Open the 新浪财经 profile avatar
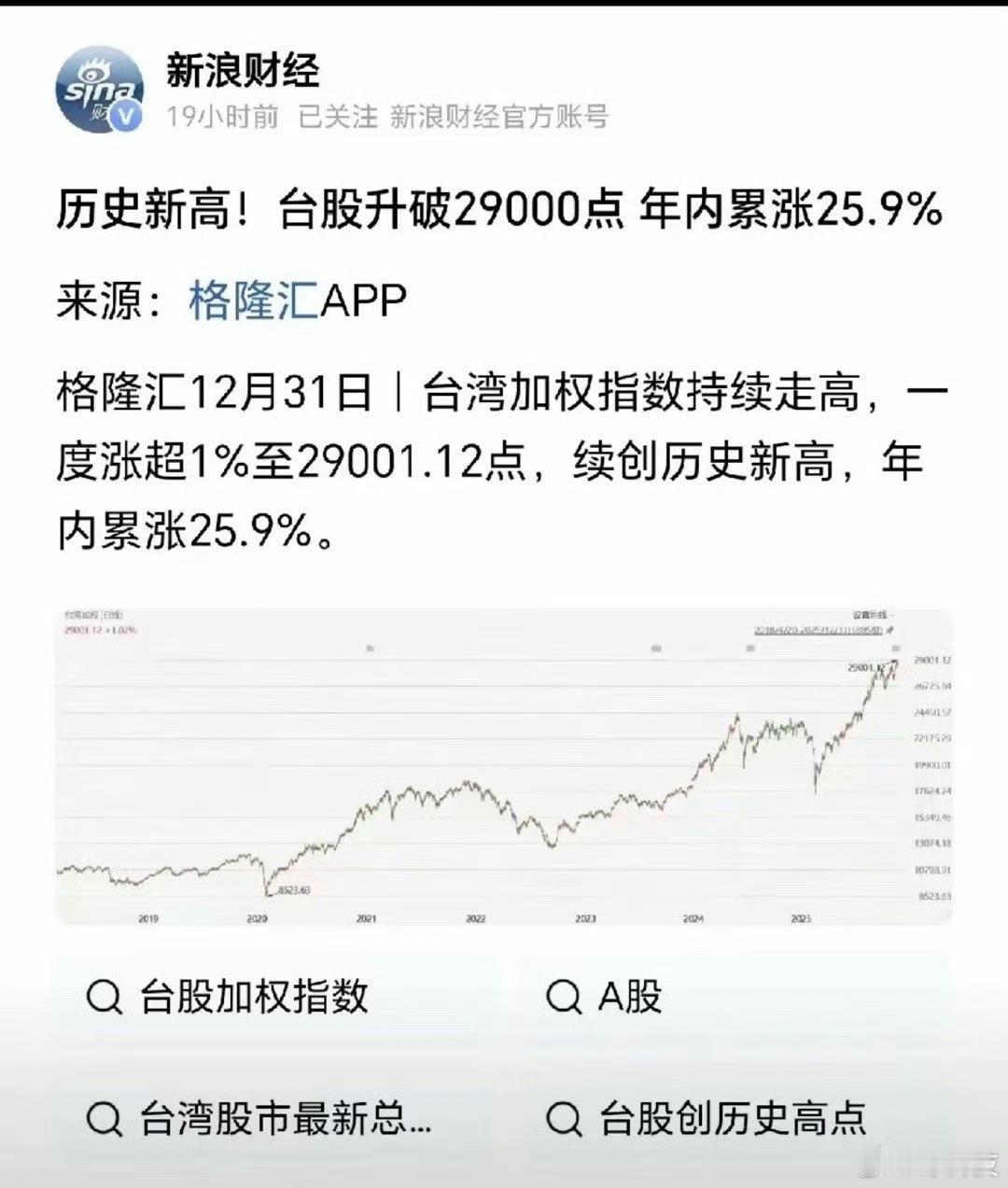 tap(99, 91)
